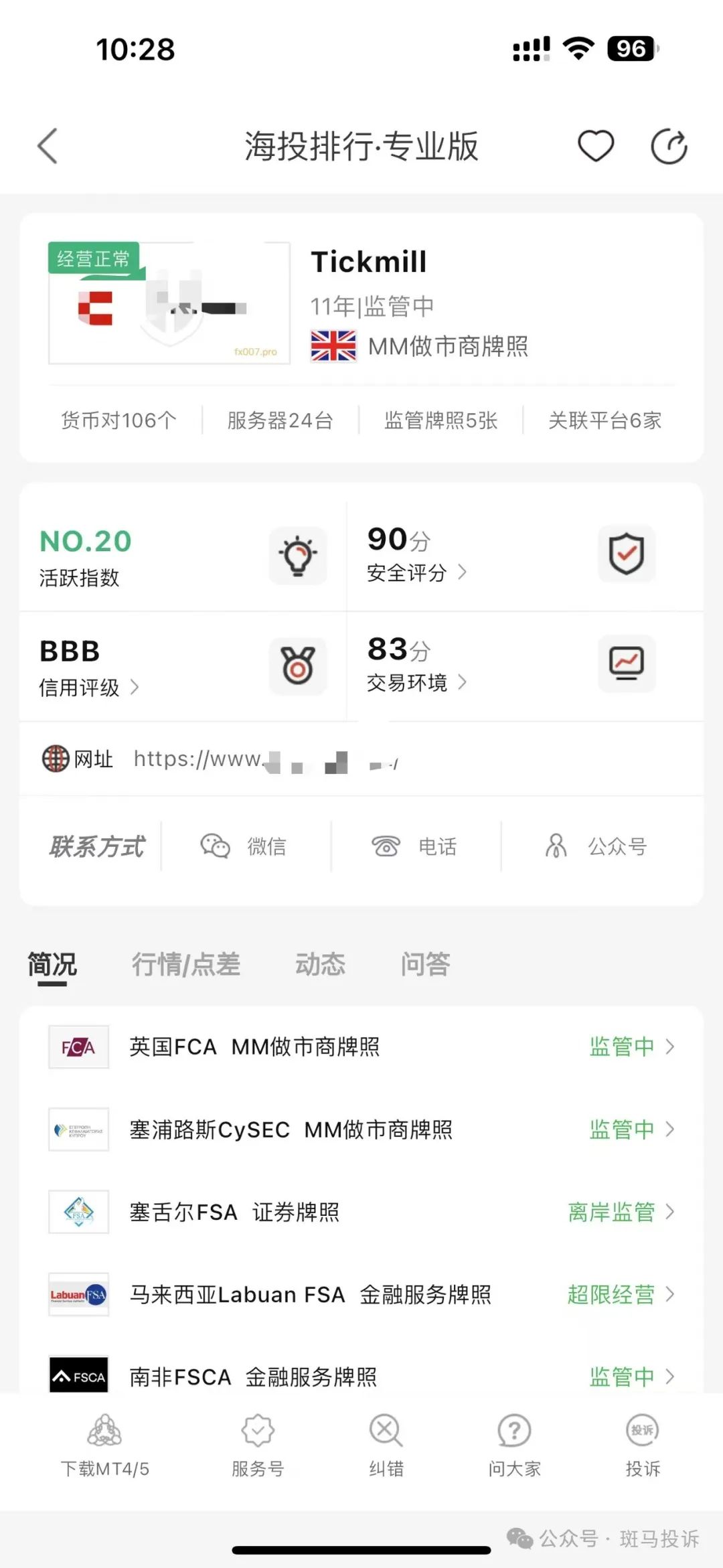Favorite Tickmill with the heart icon
Viewport: 723px width, 1568px height.
click(x=596, y=146)
